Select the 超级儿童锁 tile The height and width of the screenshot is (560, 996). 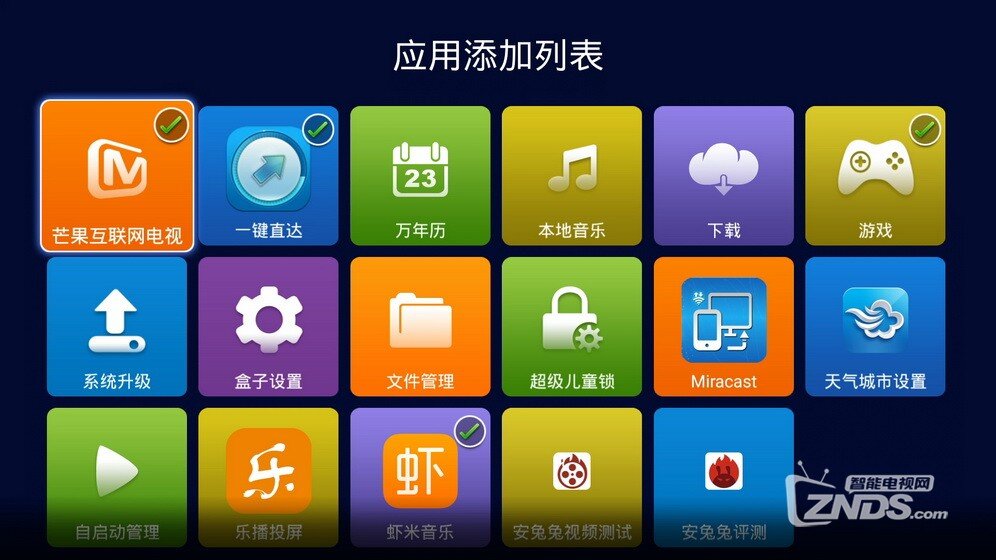point(572,327)
